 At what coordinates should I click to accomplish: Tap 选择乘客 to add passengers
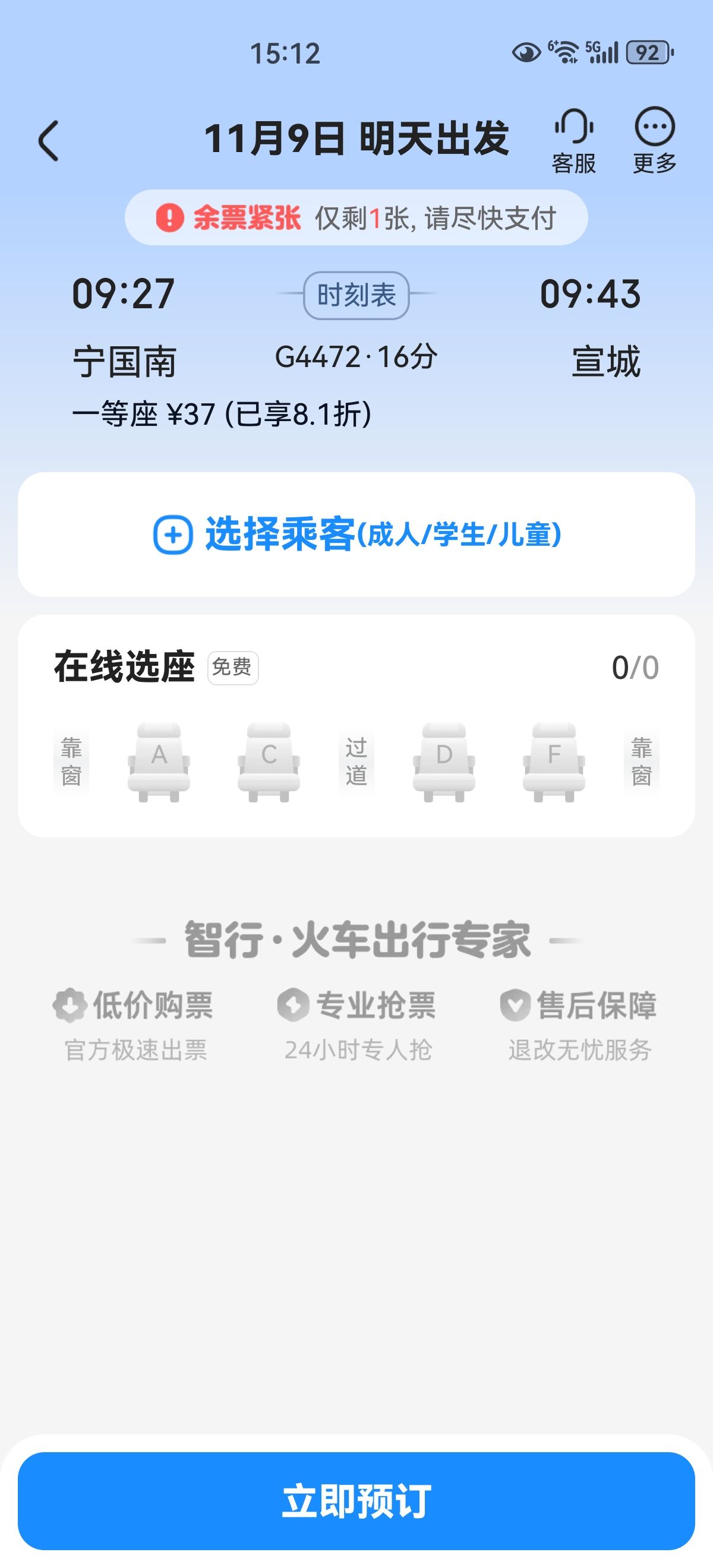[x=356, y=535]
